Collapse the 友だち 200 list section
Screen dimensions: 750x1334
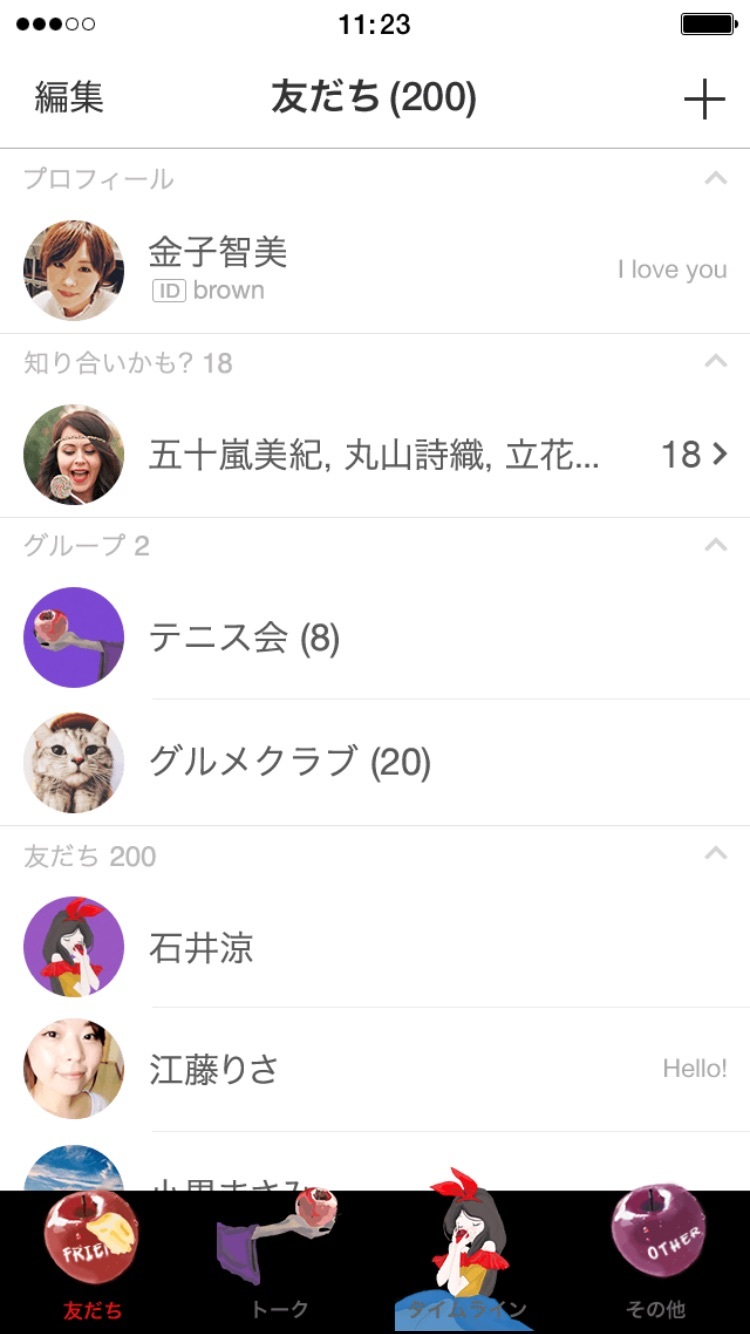715,855
